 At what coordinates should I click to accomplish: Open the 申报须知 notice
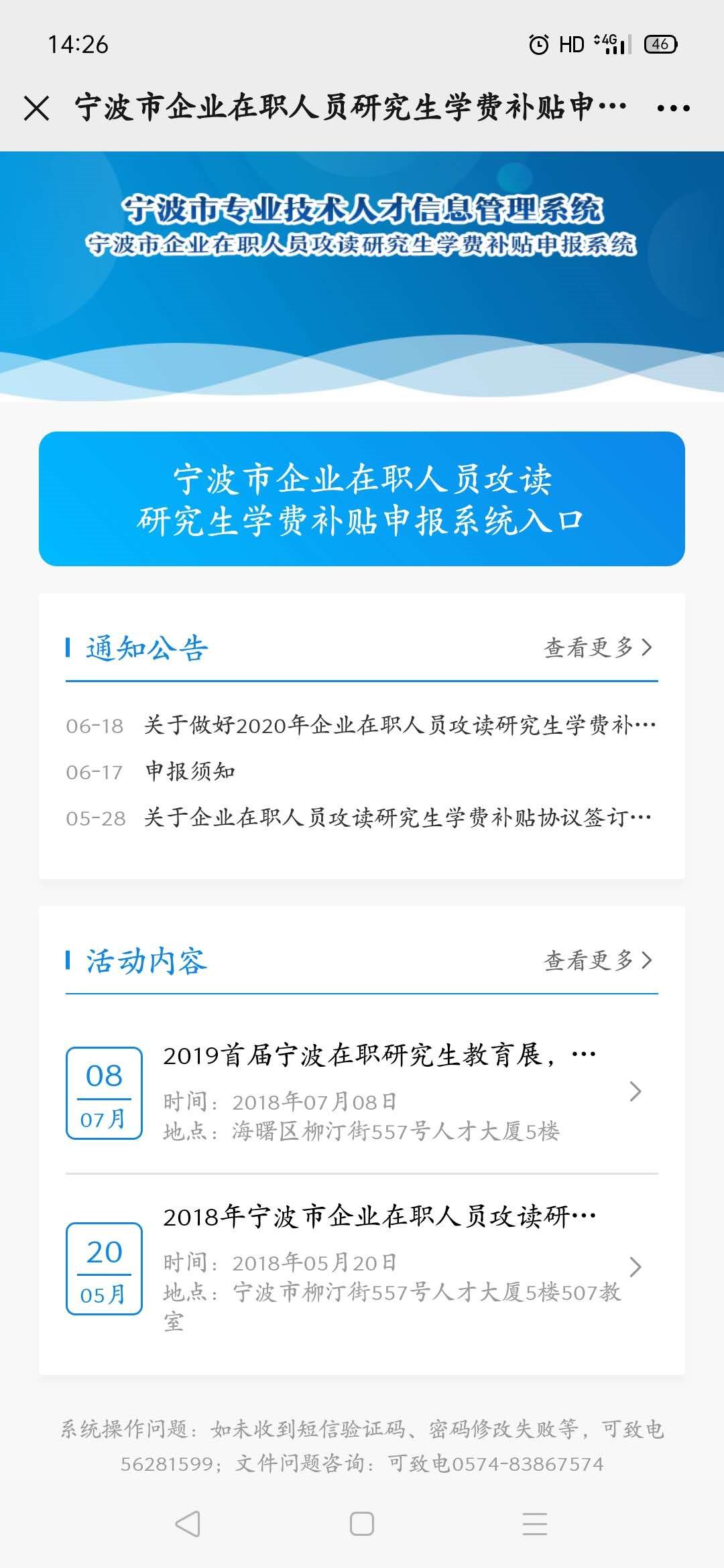click(190, 772)
